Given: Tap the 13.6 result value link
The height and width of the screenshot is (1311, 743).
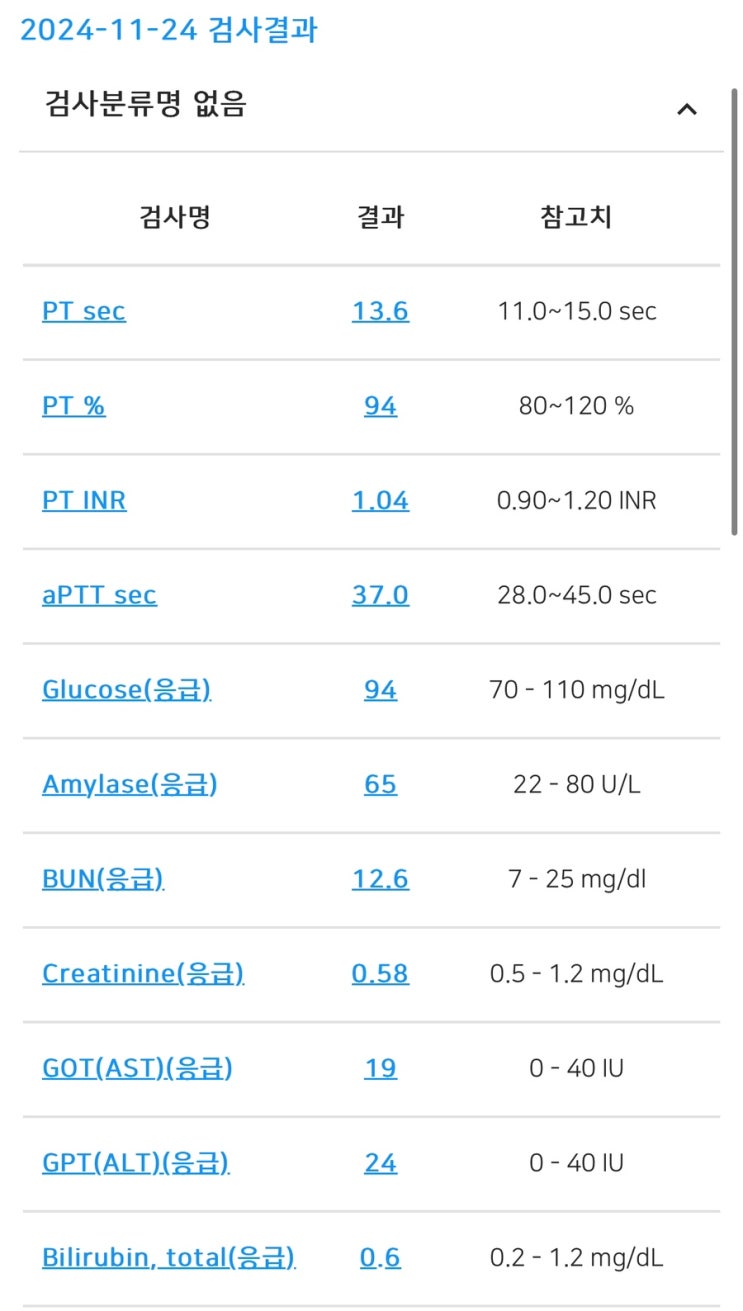Looking at the screenshot, I should point(380,311).
